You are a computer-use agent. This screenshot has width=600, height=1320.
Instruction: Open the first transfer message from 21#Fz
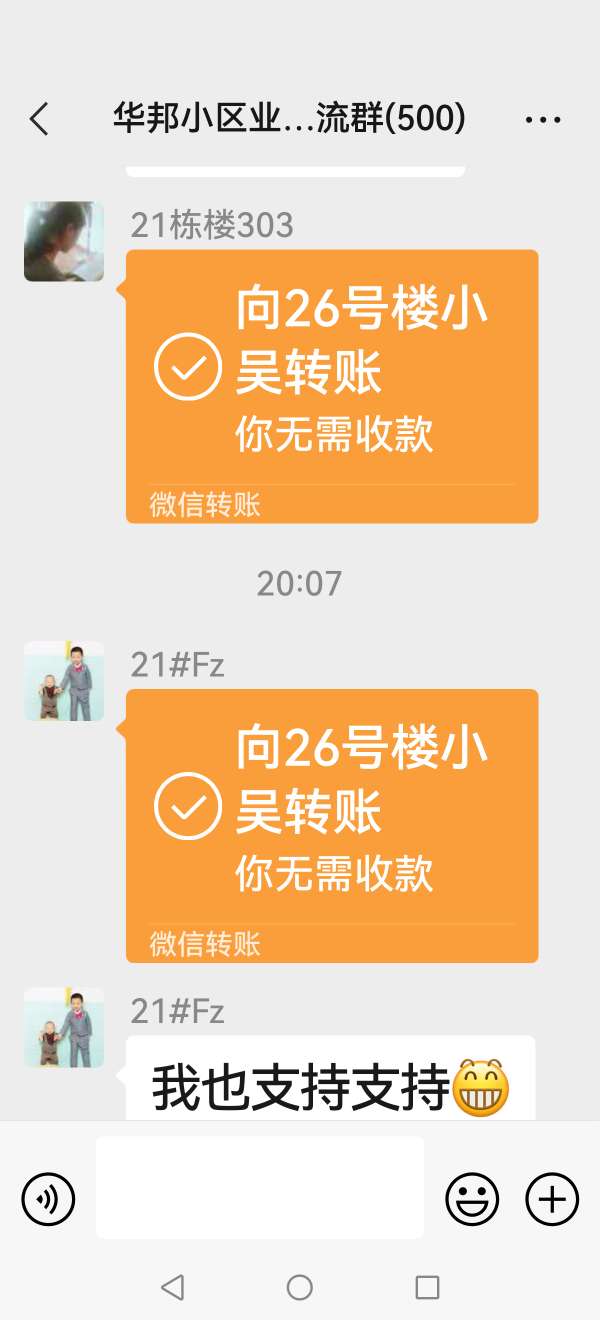tap(332, 825)
